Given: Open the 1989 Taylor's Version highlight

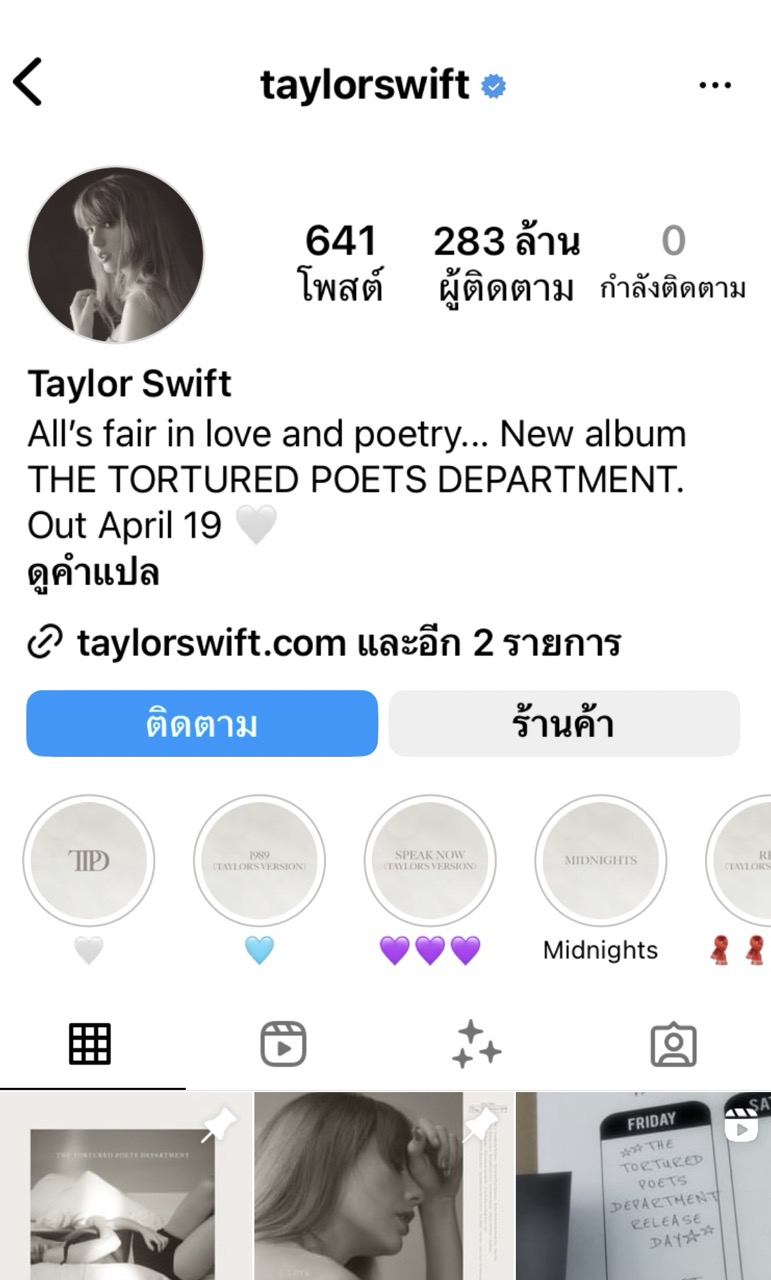Looking at the screenshot, I should 259,860.
